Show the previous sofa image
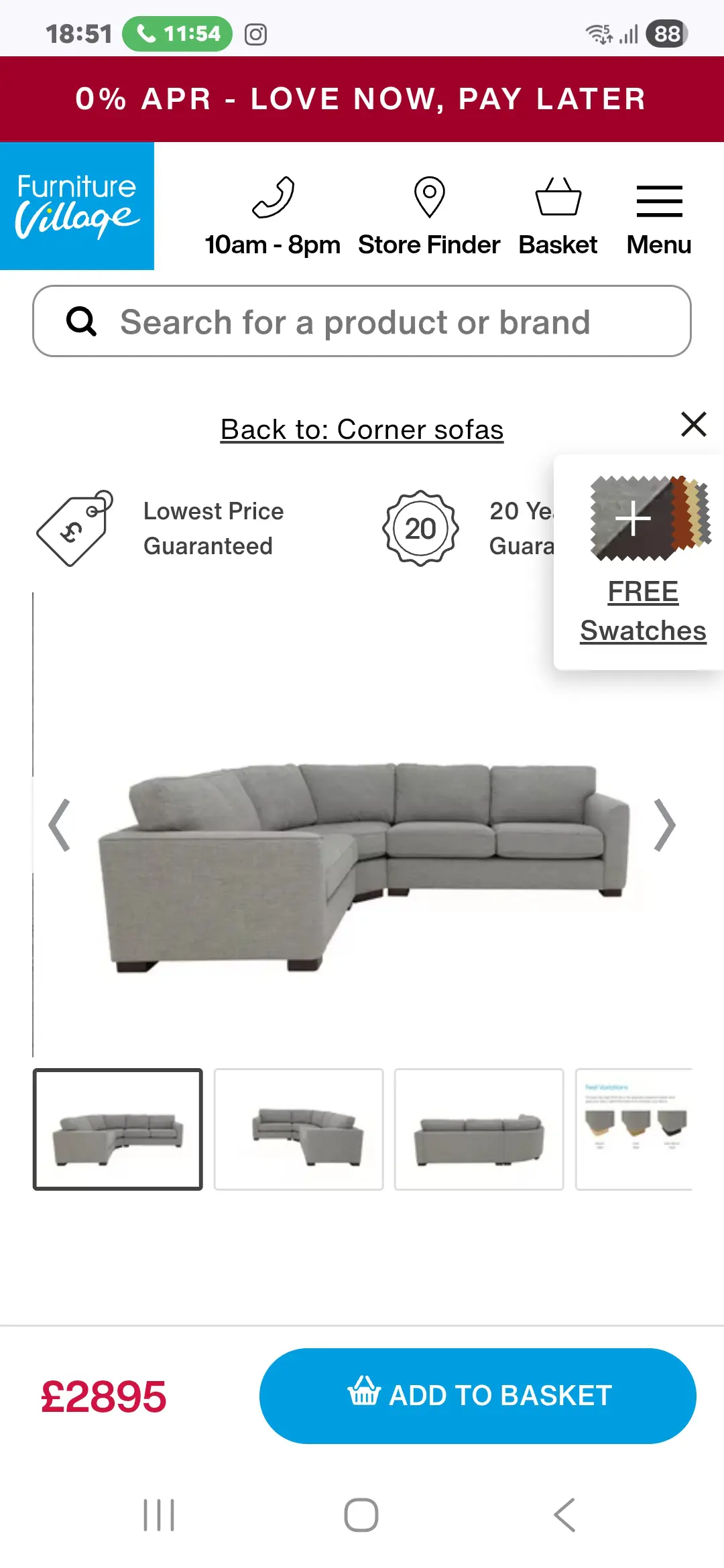Image resolution: width=724 pixels, height=1568 pixels. click(60, 825)
